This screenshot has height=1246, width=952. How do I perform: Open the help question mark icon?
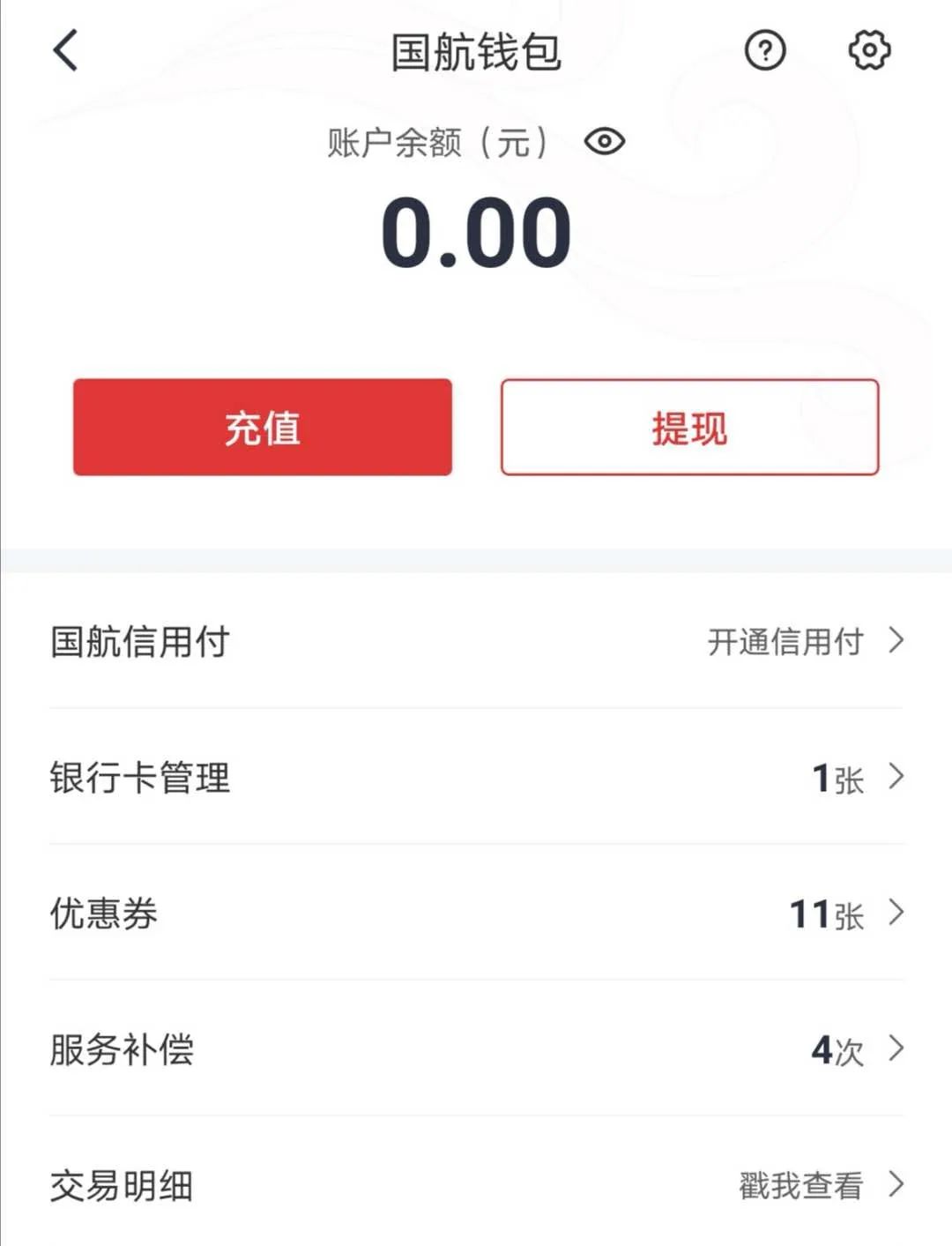tap(765, 51)
